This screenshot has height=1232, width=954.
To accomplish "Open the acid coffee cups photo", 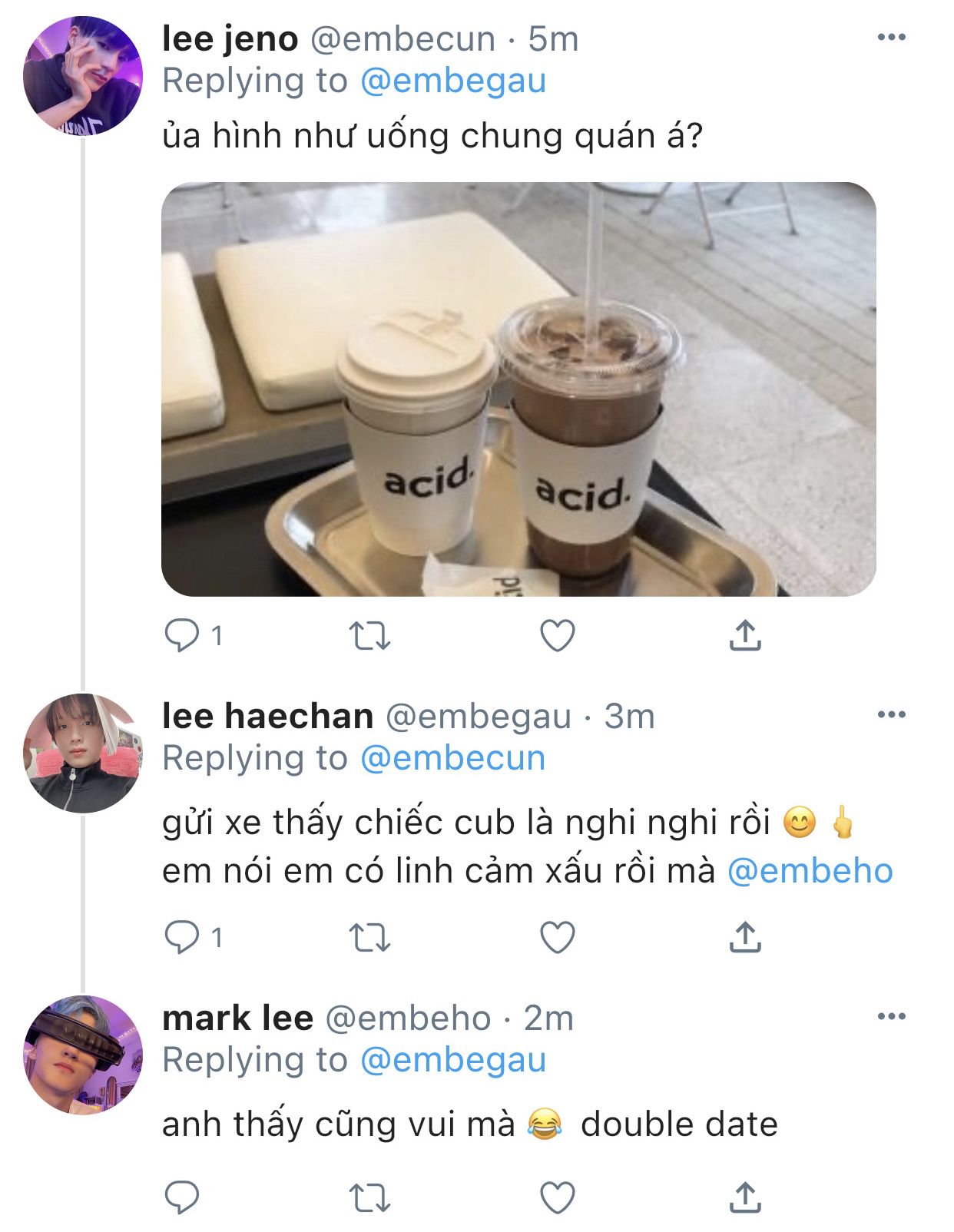I will pos(518,389).
